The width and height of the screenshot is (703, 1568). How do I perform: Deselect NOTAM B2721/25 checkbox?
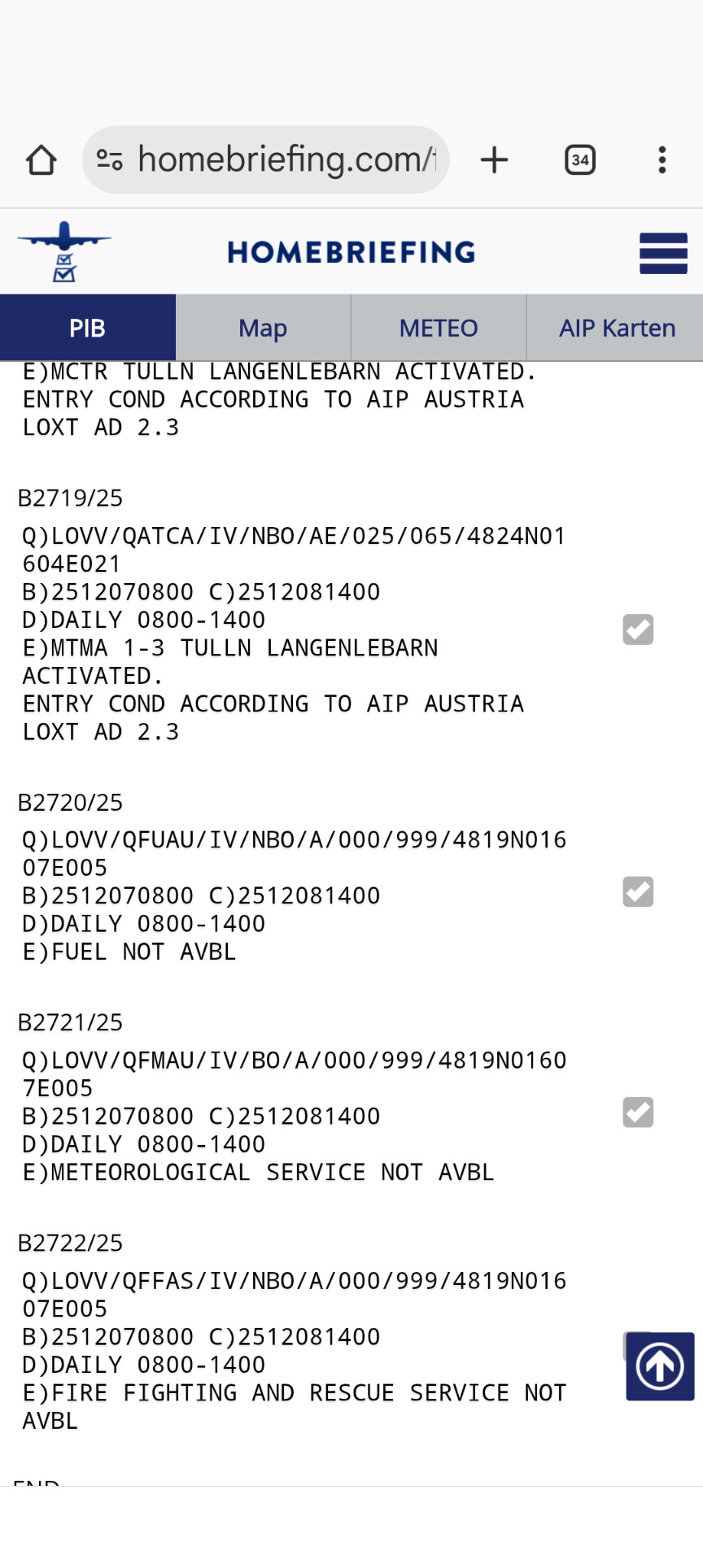click(638, 1113)
